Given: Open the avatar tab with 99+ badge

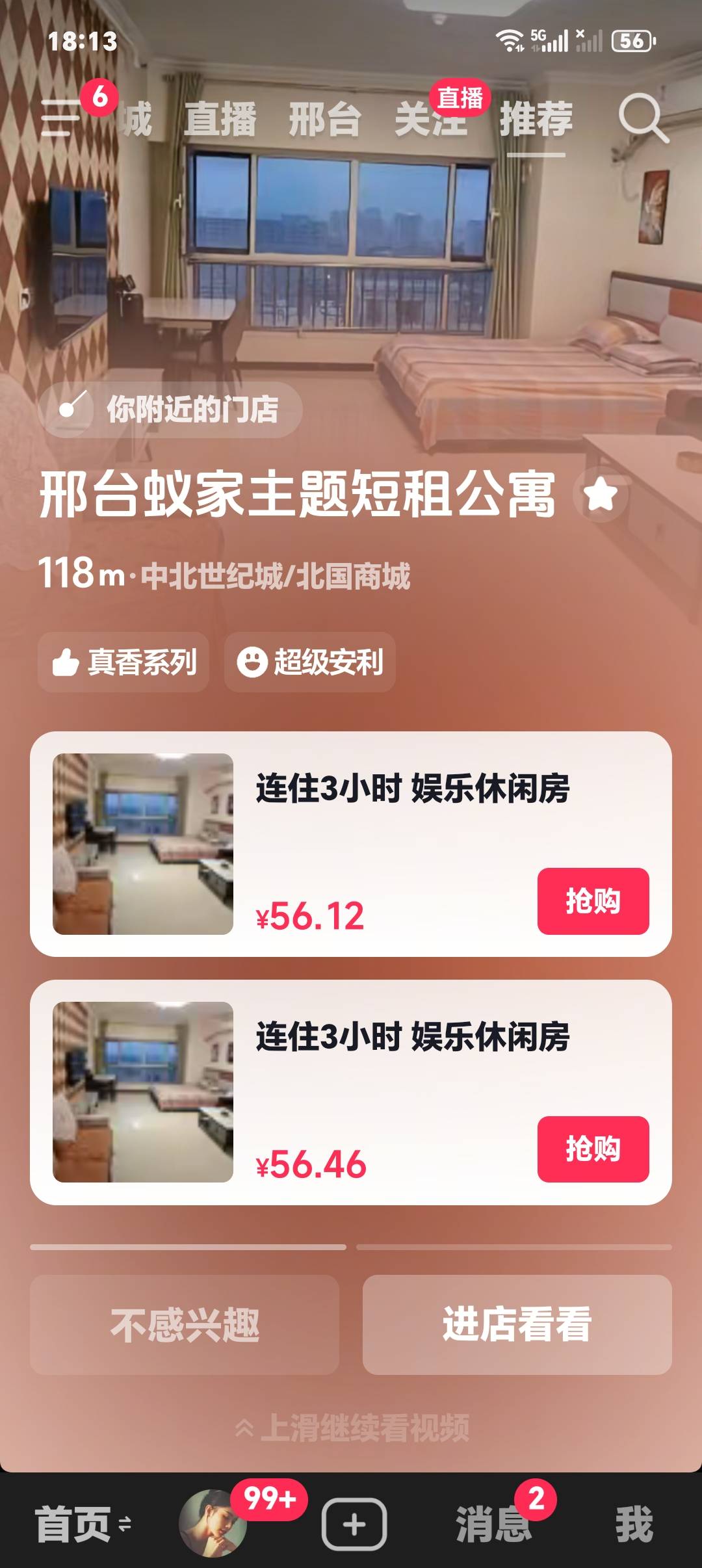Looking at the screenshot, I should click(x=213, y=1523).
